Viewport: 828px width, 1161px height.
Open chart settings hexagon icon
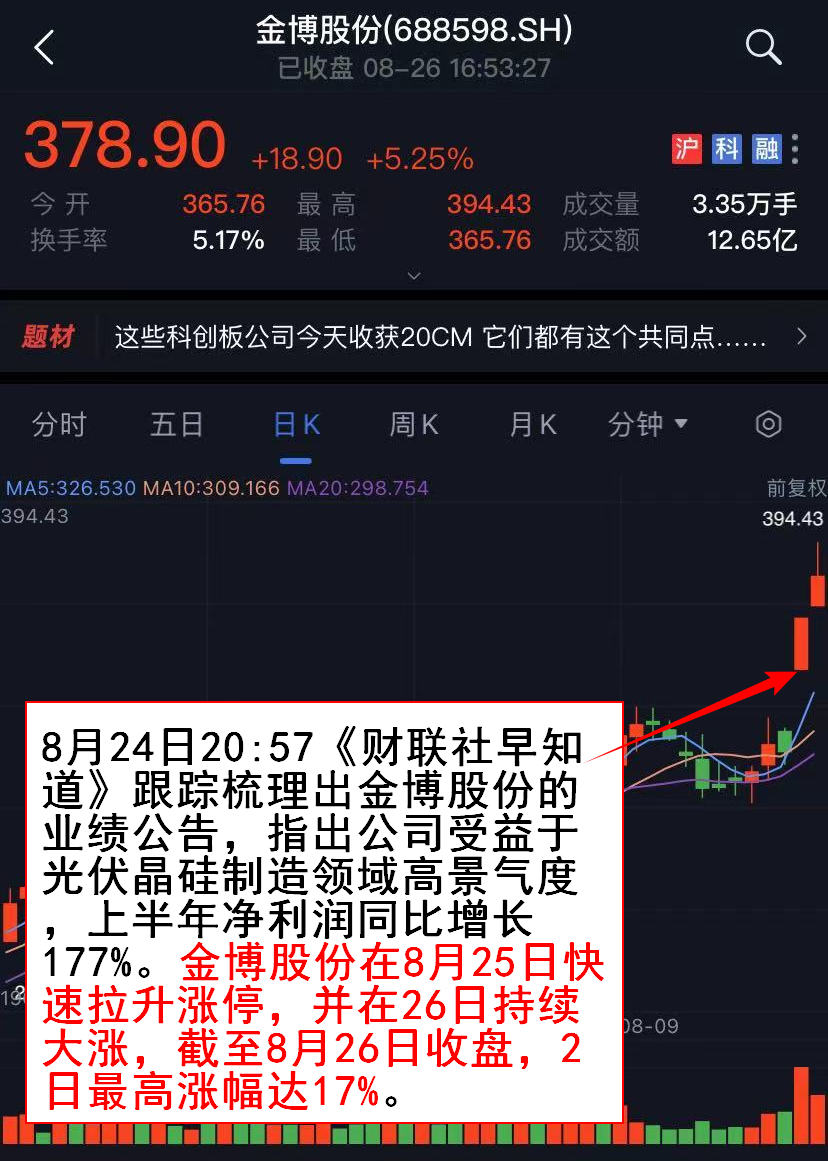click(x=768, y=424)
